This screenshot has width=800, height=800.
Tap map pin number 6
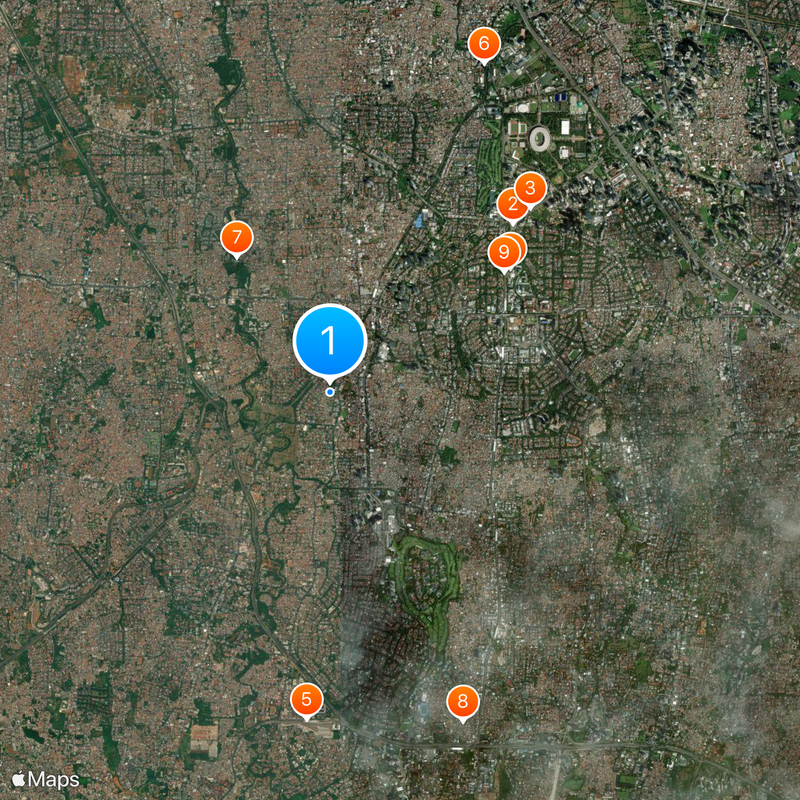pos(484,43)
